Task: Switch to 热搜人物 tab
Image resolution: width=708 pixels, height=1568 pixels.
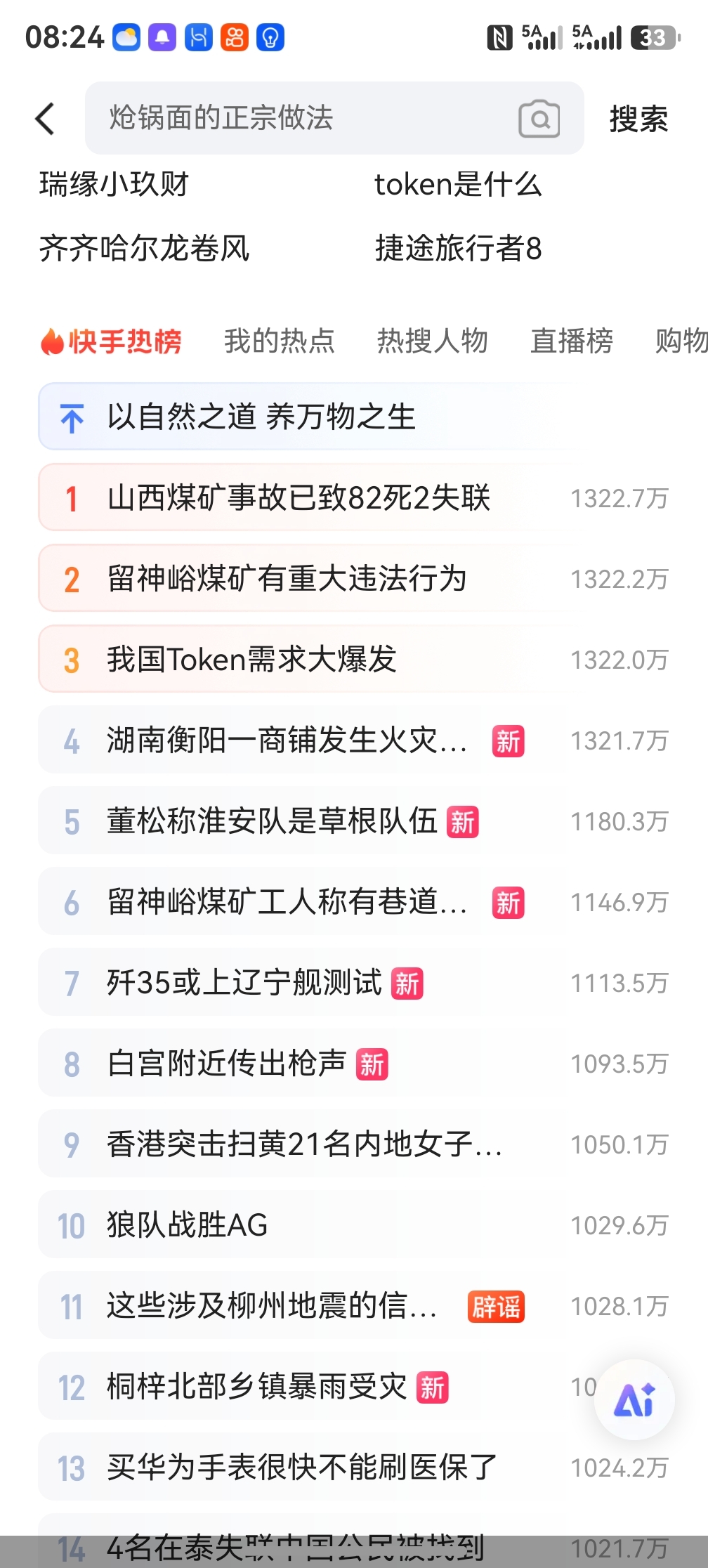Action: [433, 341]
